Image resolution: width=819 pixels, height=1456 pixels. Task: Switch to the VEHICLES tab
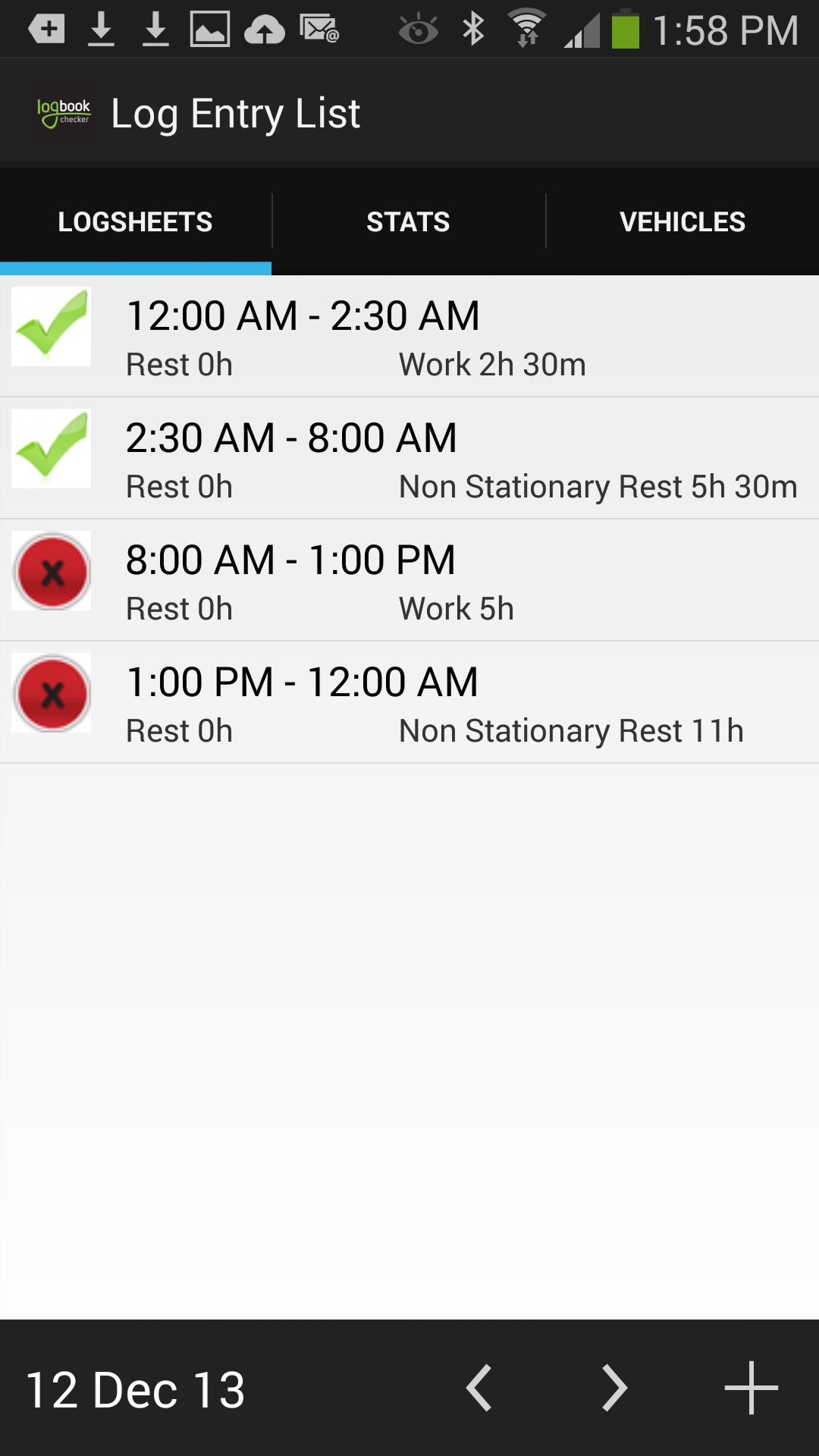pos(682,221)
